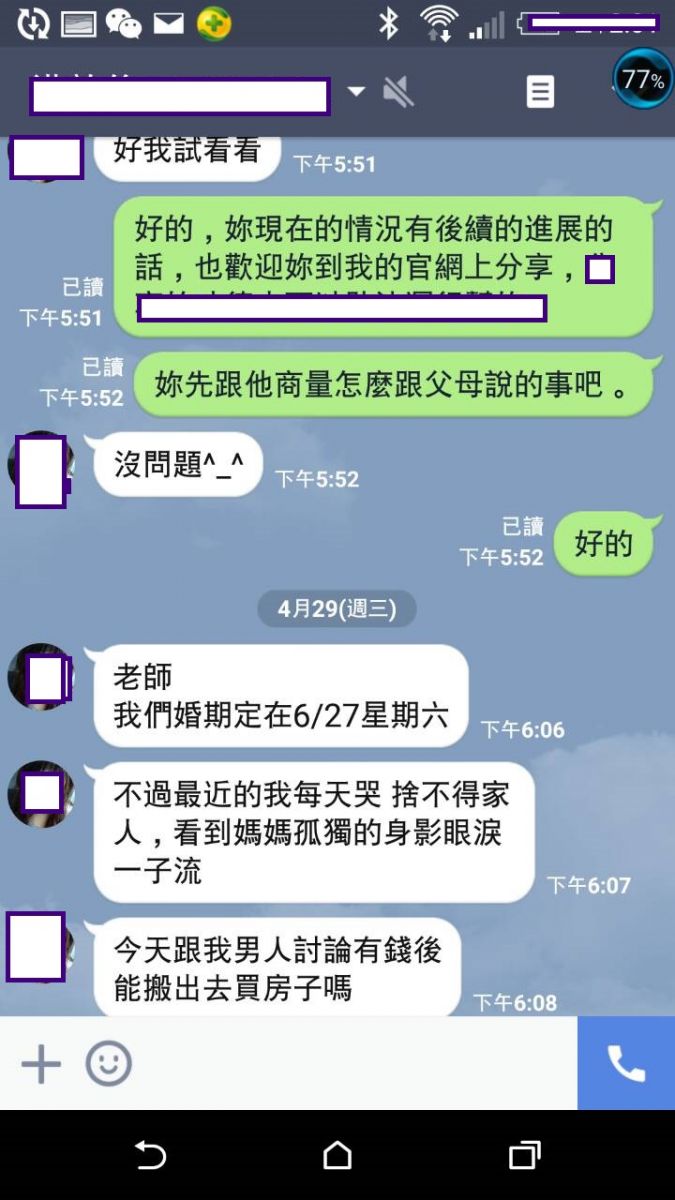The height and width of the screenshot is (1200, 675).
Task: Tap the plus attachment button
Action: click(41, 1064)
